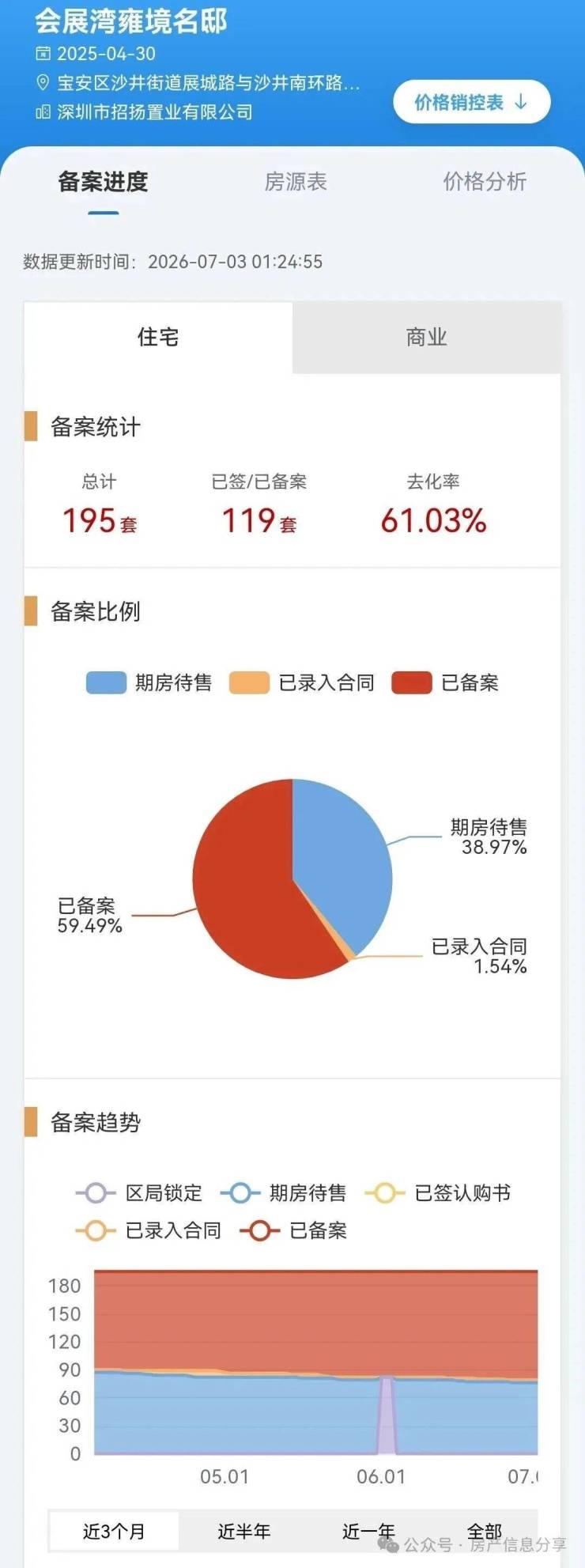Show the 全部 trend range

tap(485, 1531)
